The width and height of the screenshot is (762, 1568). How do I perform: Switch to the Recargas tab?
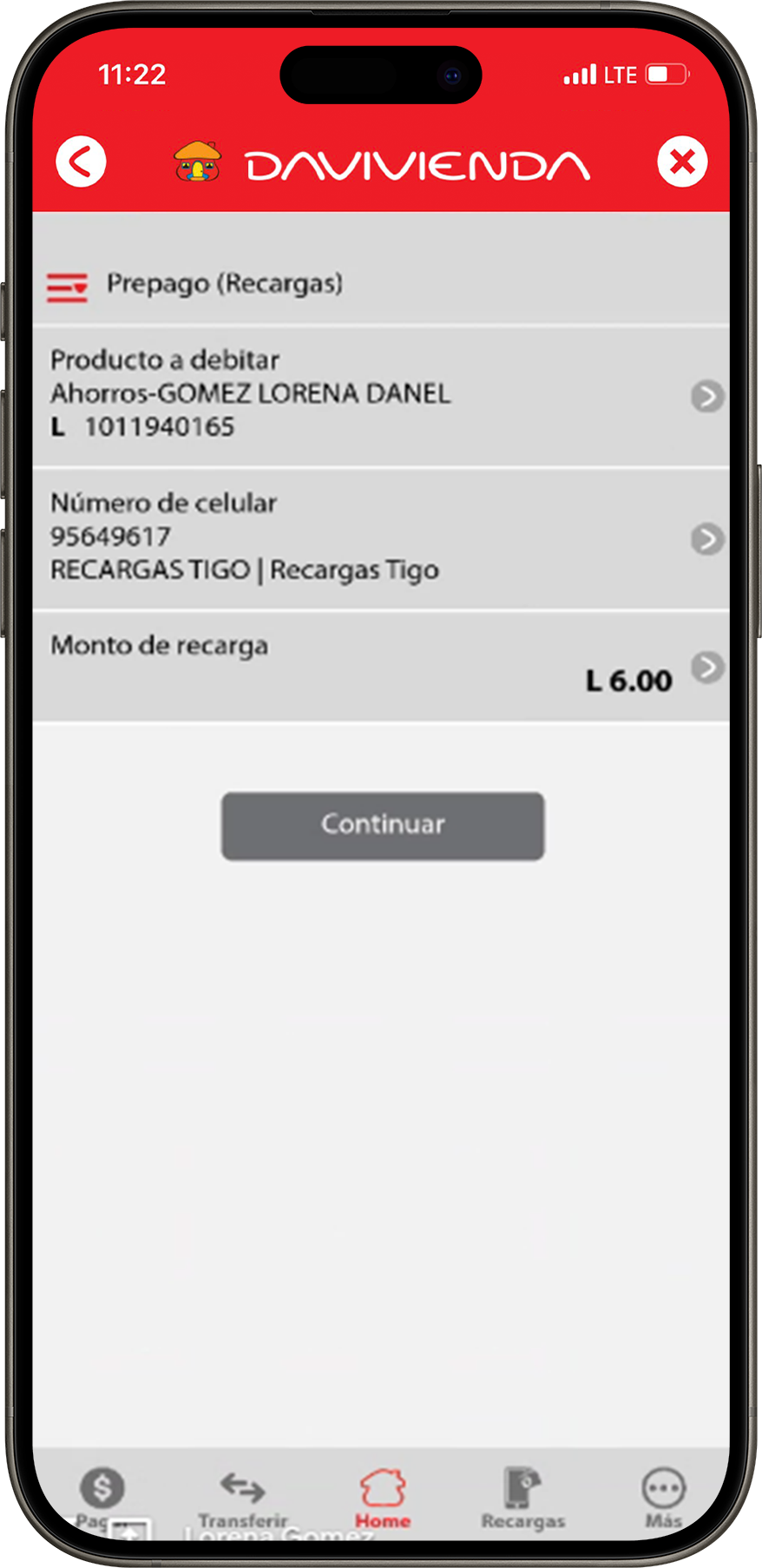point(523,1499)
